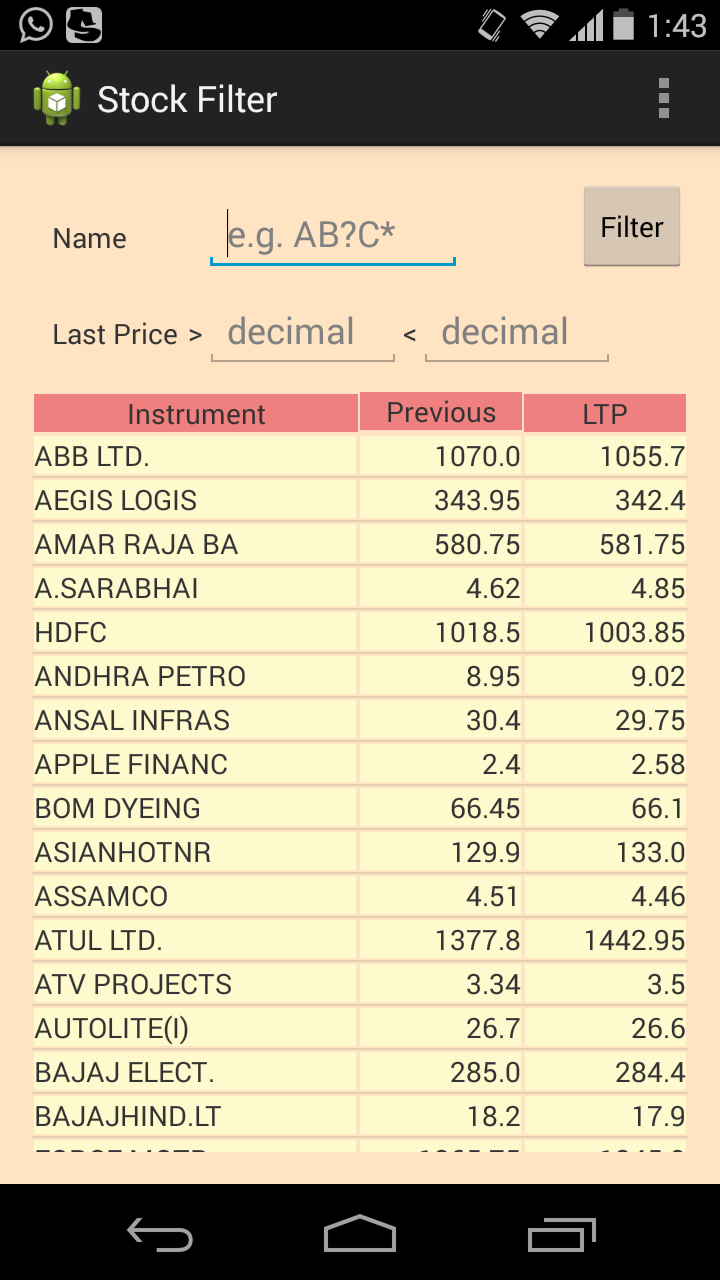Tap the Filter button
Screen dimensions: 720x1280
tap(631, 227)
